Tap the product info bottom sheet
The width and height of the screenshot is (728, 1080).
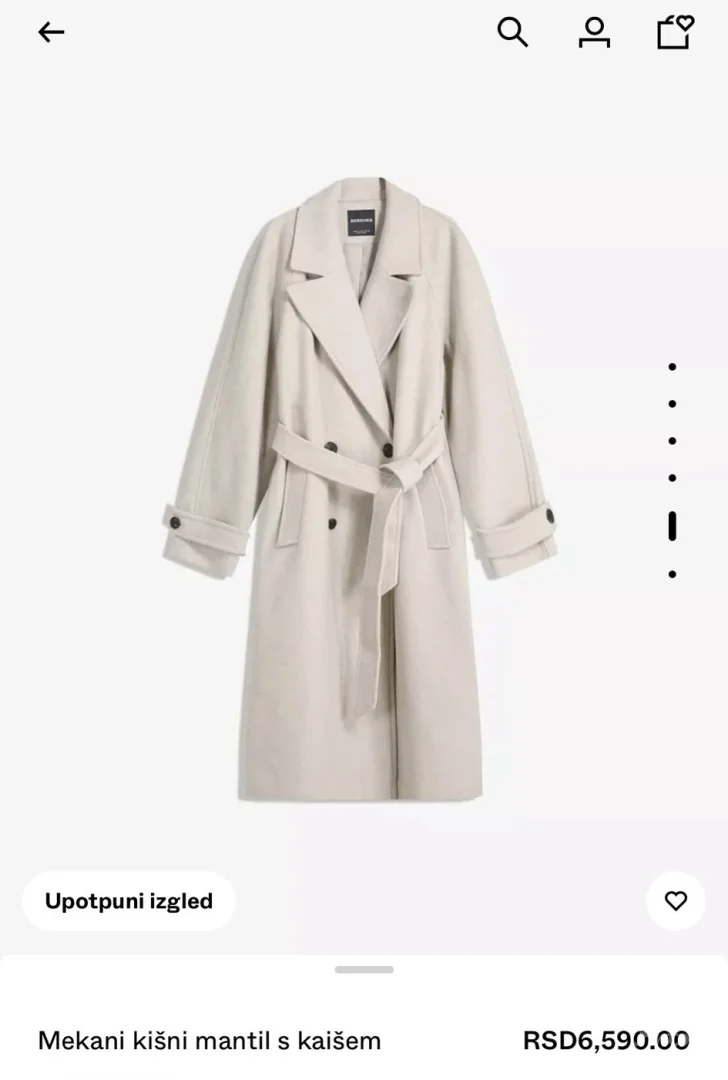364,1020
